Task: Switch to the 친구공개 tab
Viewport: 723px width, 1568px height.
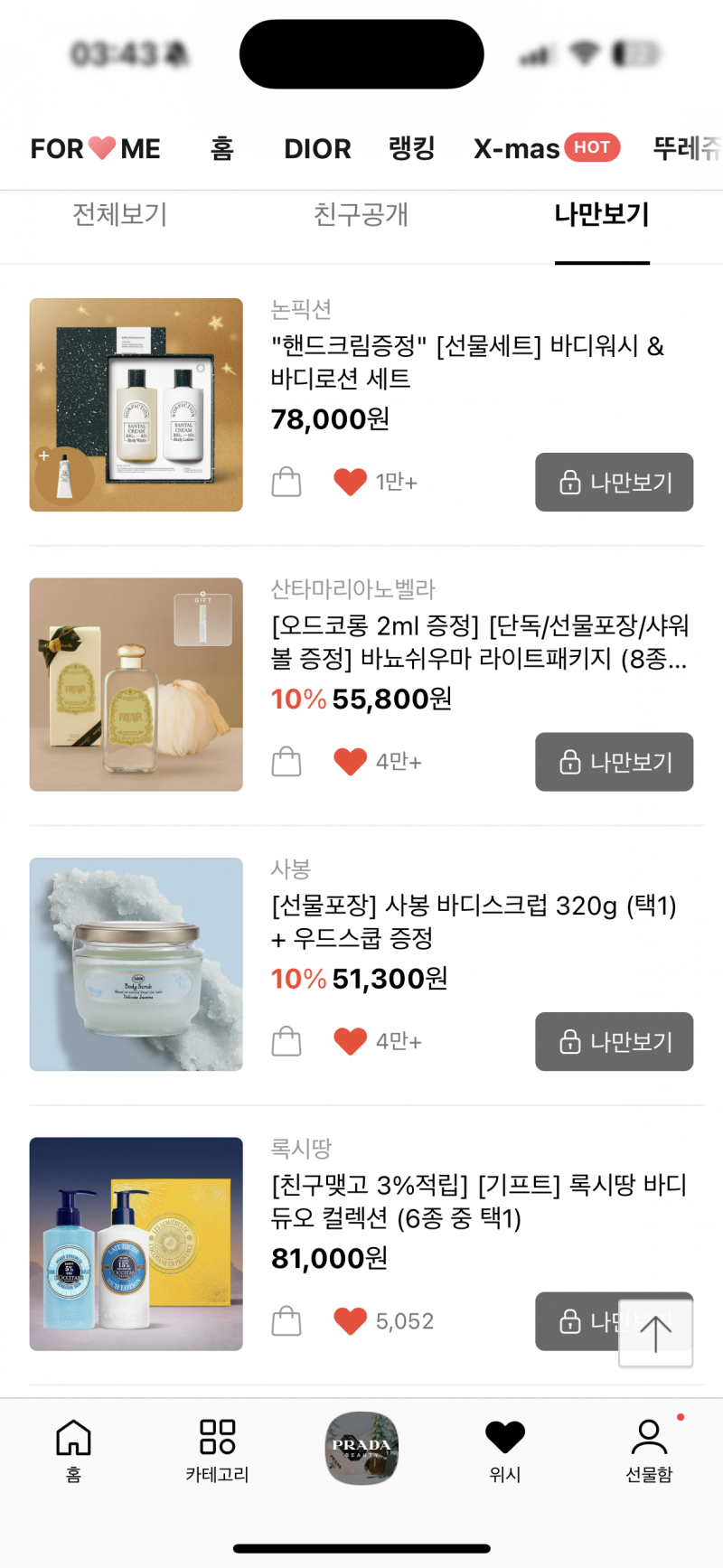Action: tap(361, 215)
